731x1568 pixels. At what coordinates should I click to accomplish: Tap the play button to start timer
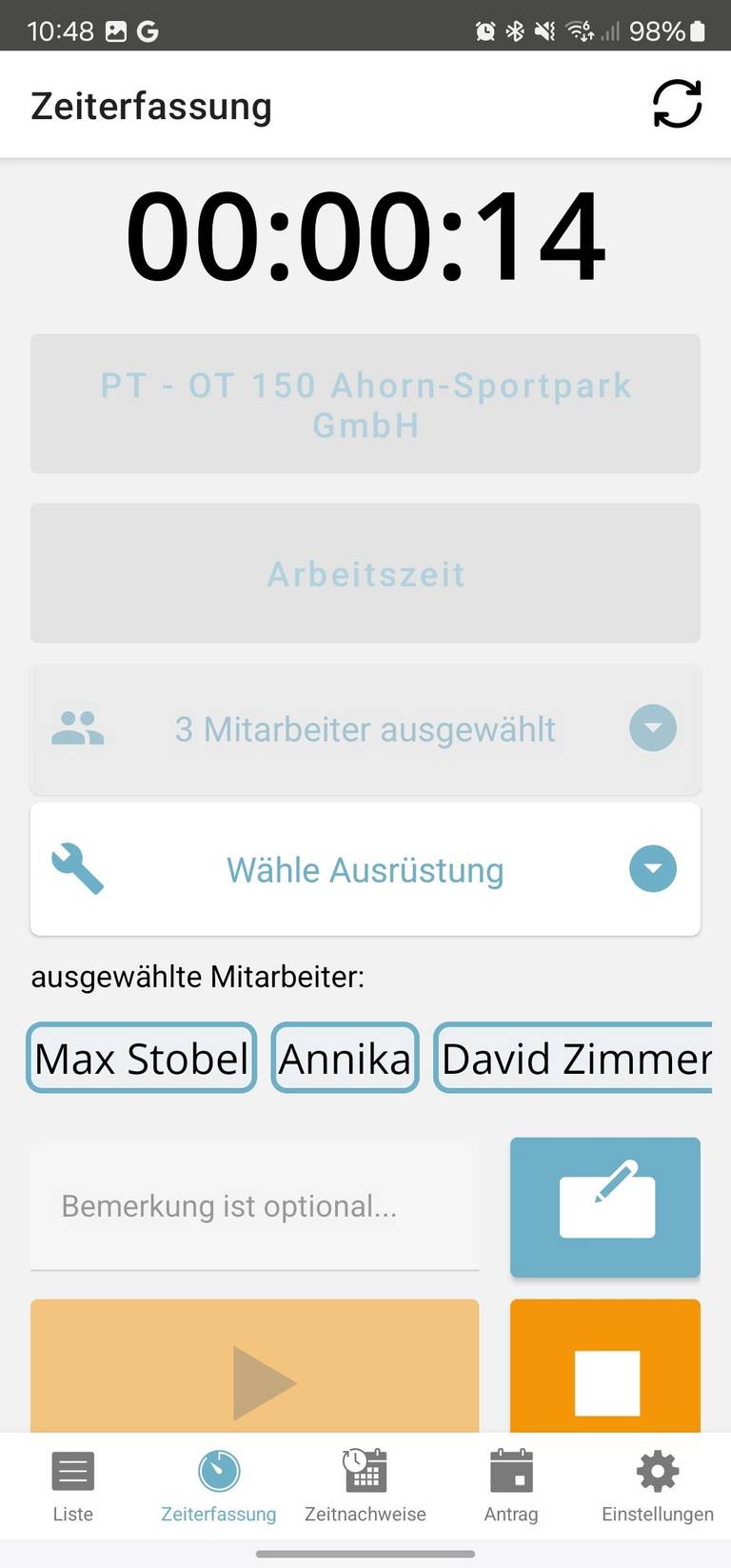(x=254, y=1371)
